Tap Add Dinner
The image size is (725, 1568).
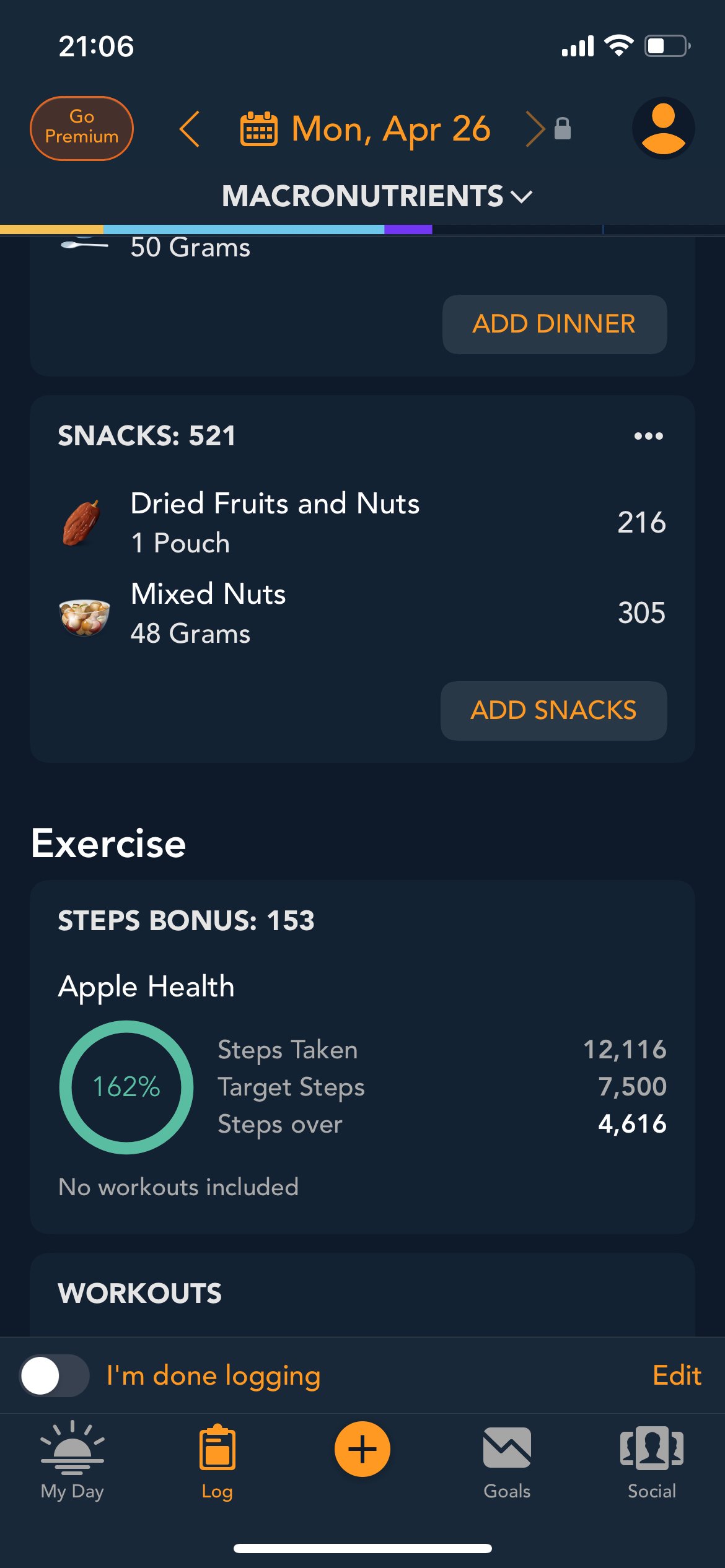point(555,324)
